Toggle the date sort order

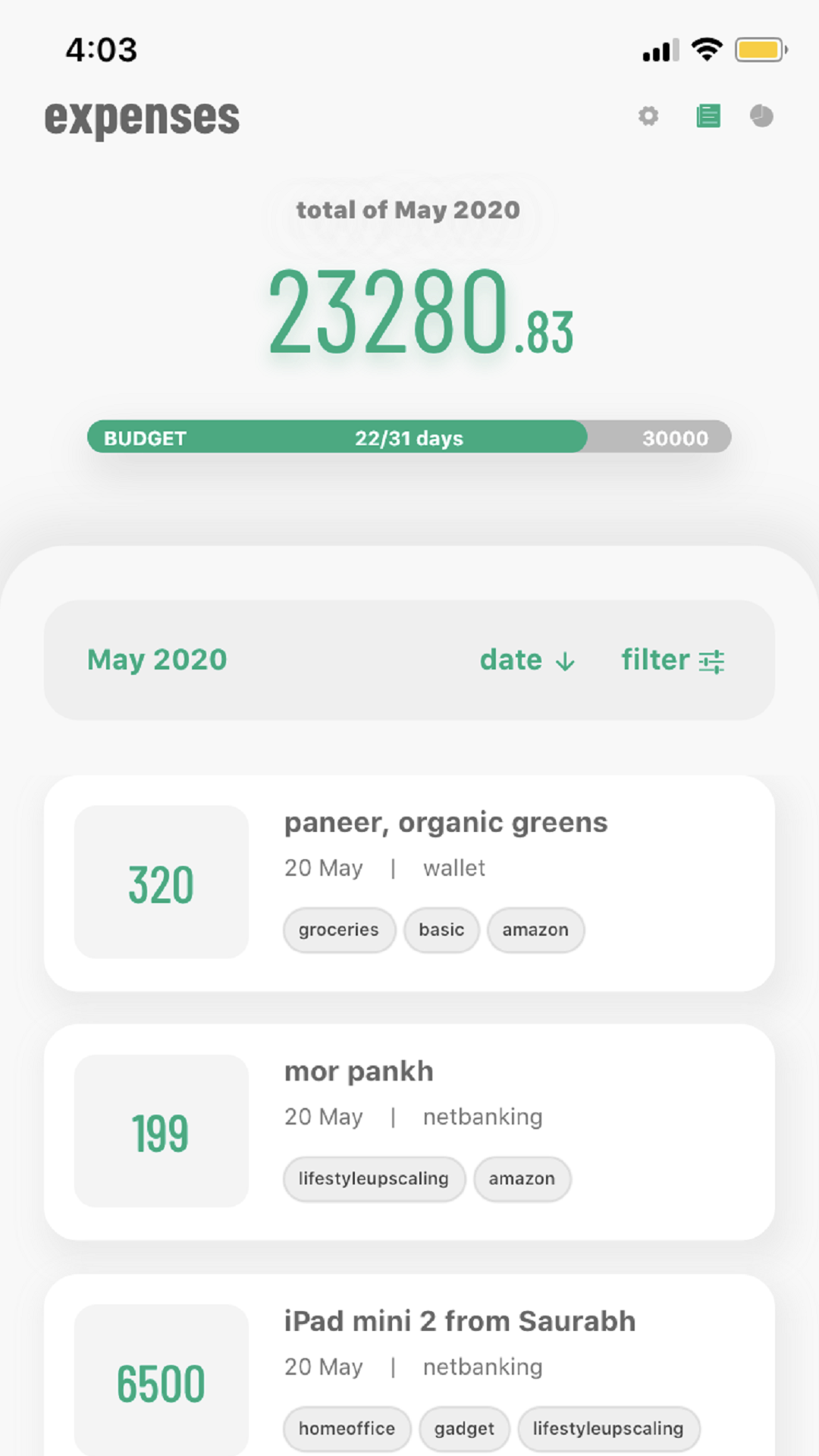(x=527, y=660)
